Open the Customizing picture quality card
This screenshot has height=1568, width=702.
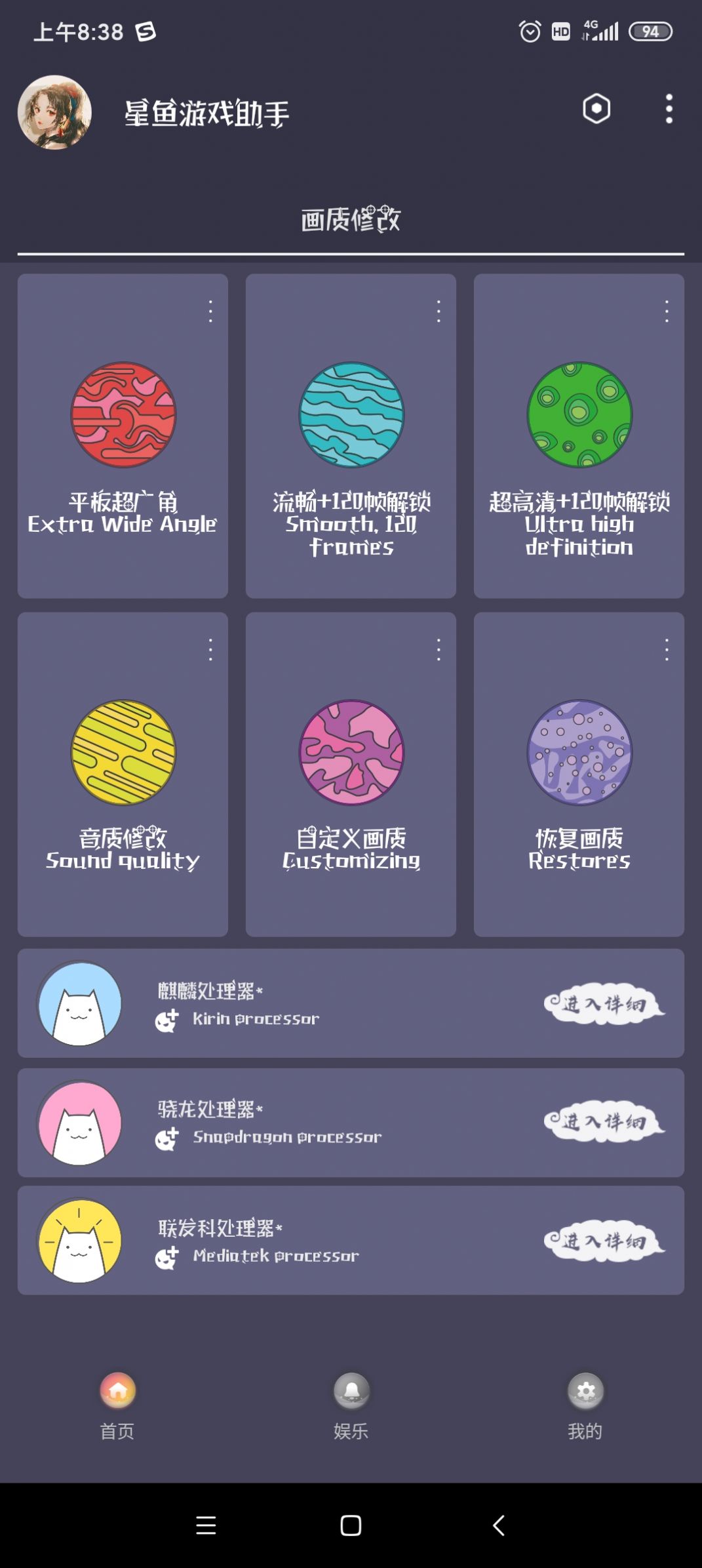pyautogui.click(x=351, y=774)
